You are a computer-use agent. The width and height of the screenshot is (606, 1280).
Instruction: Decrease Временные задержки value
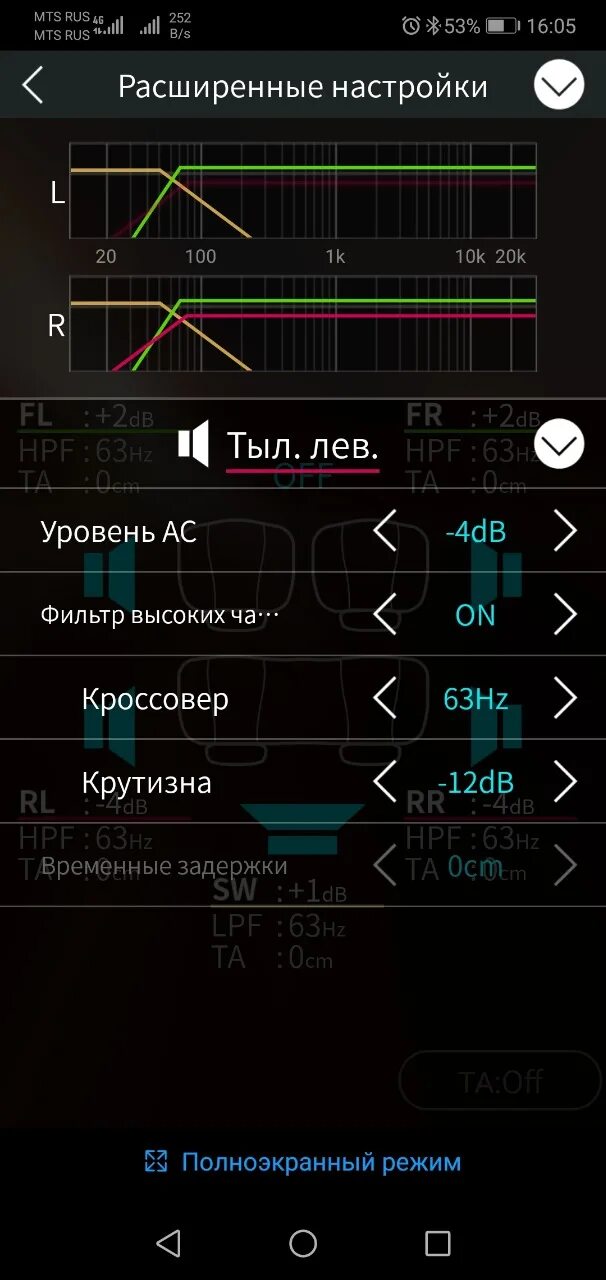(385, 866)
